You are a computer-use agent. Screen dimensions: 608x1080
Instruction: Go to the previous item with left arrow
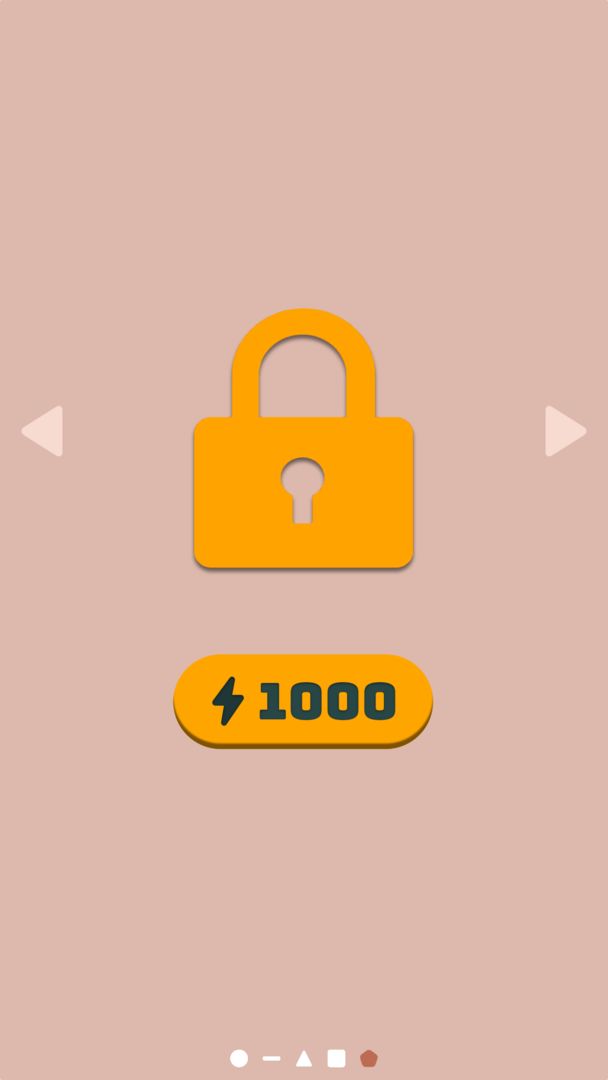pos(43,431)
